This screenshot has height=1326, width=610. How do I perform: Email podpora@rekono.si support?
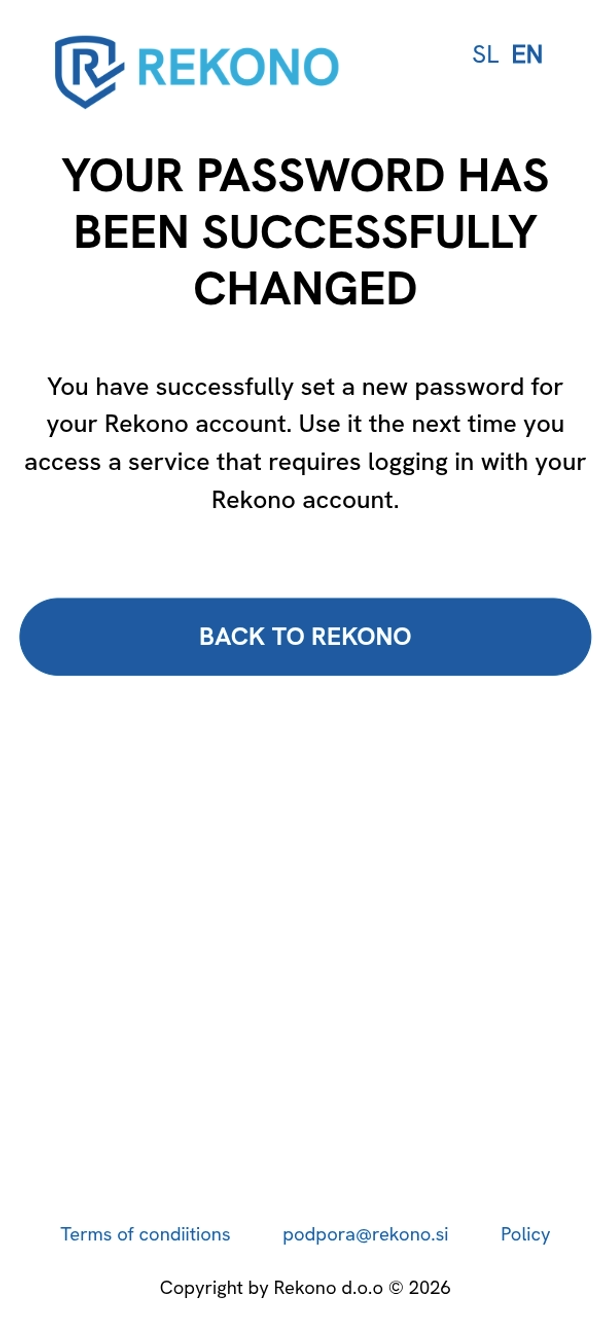[x=365, y=1234]
